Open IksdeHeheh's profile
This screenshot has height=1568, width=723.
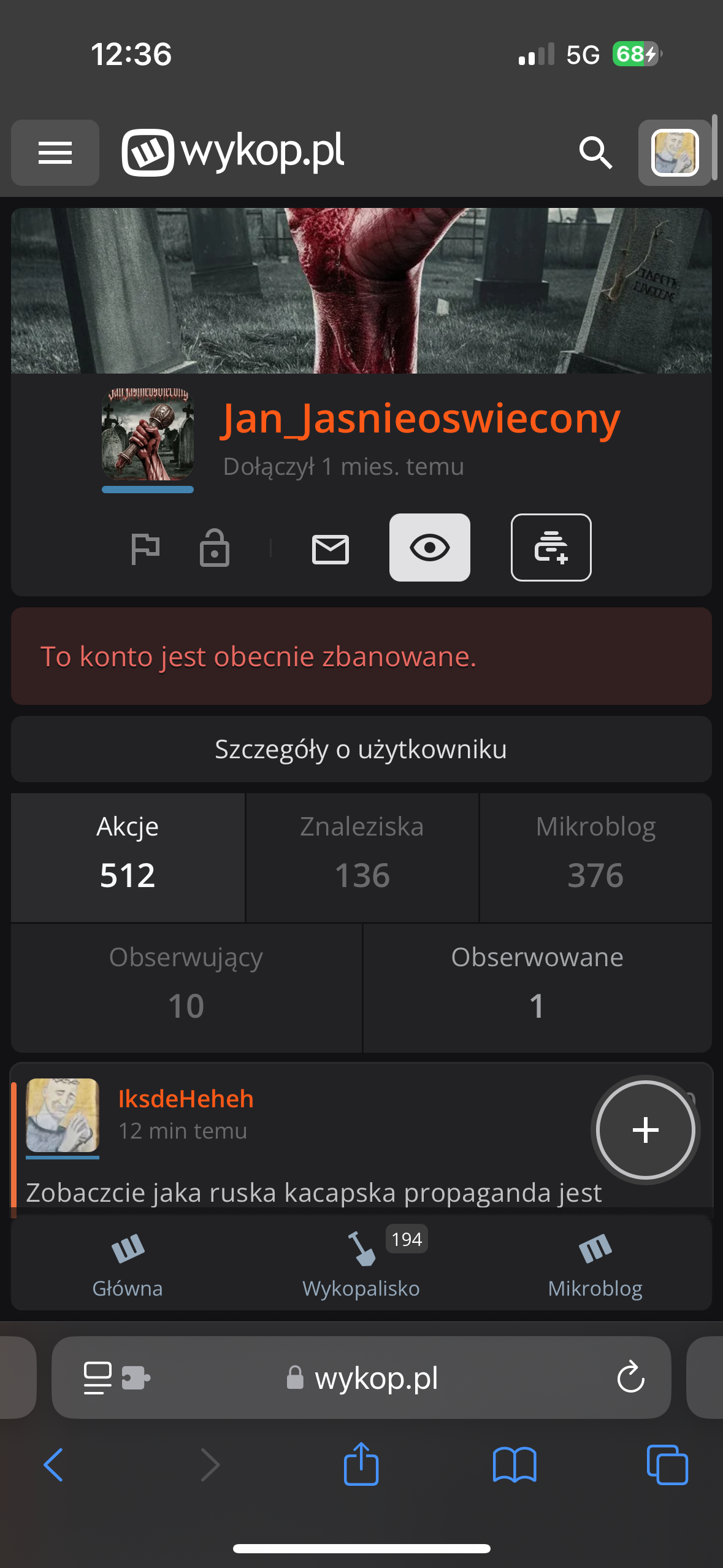185,1099
